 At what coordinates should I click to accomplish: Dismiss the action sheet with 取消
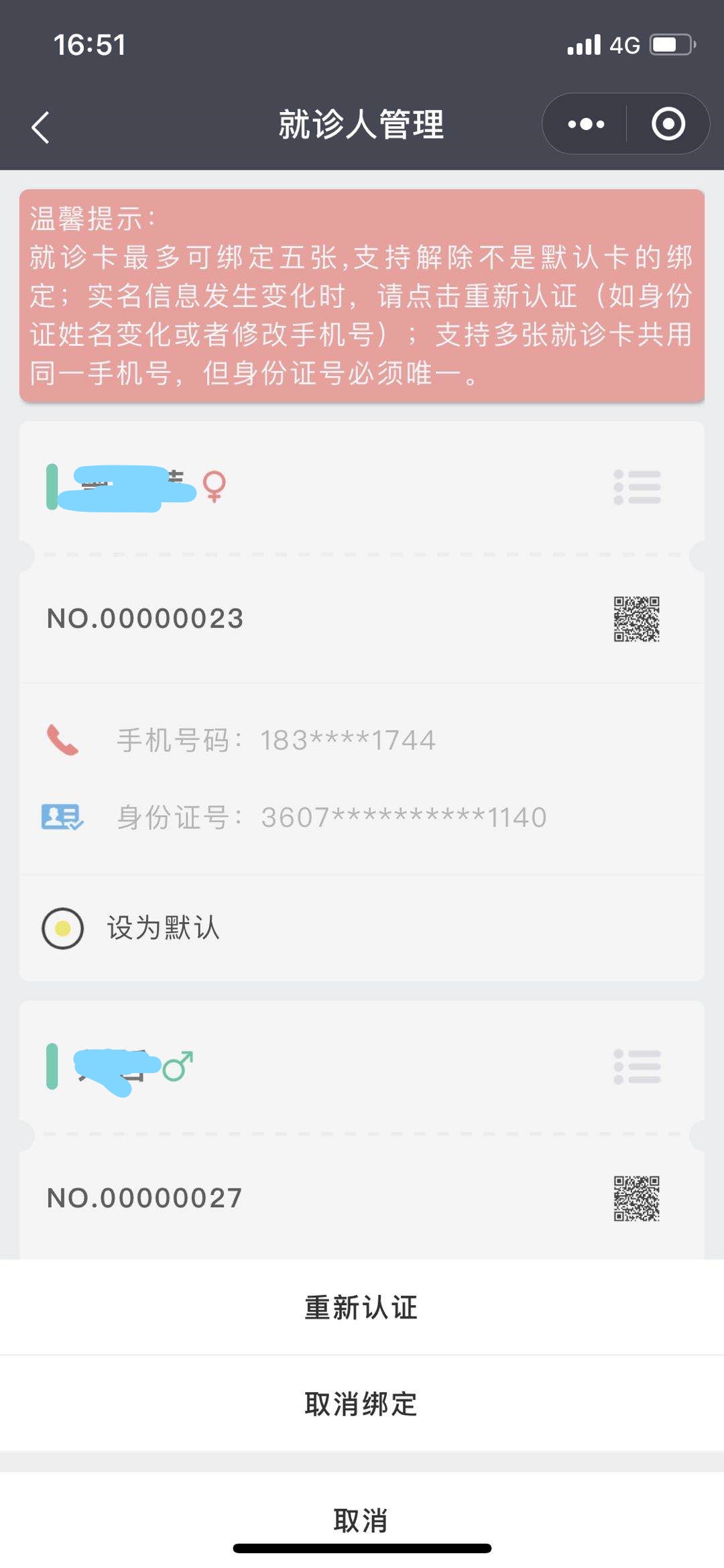pyautogui.click(x=362, y=1520)
